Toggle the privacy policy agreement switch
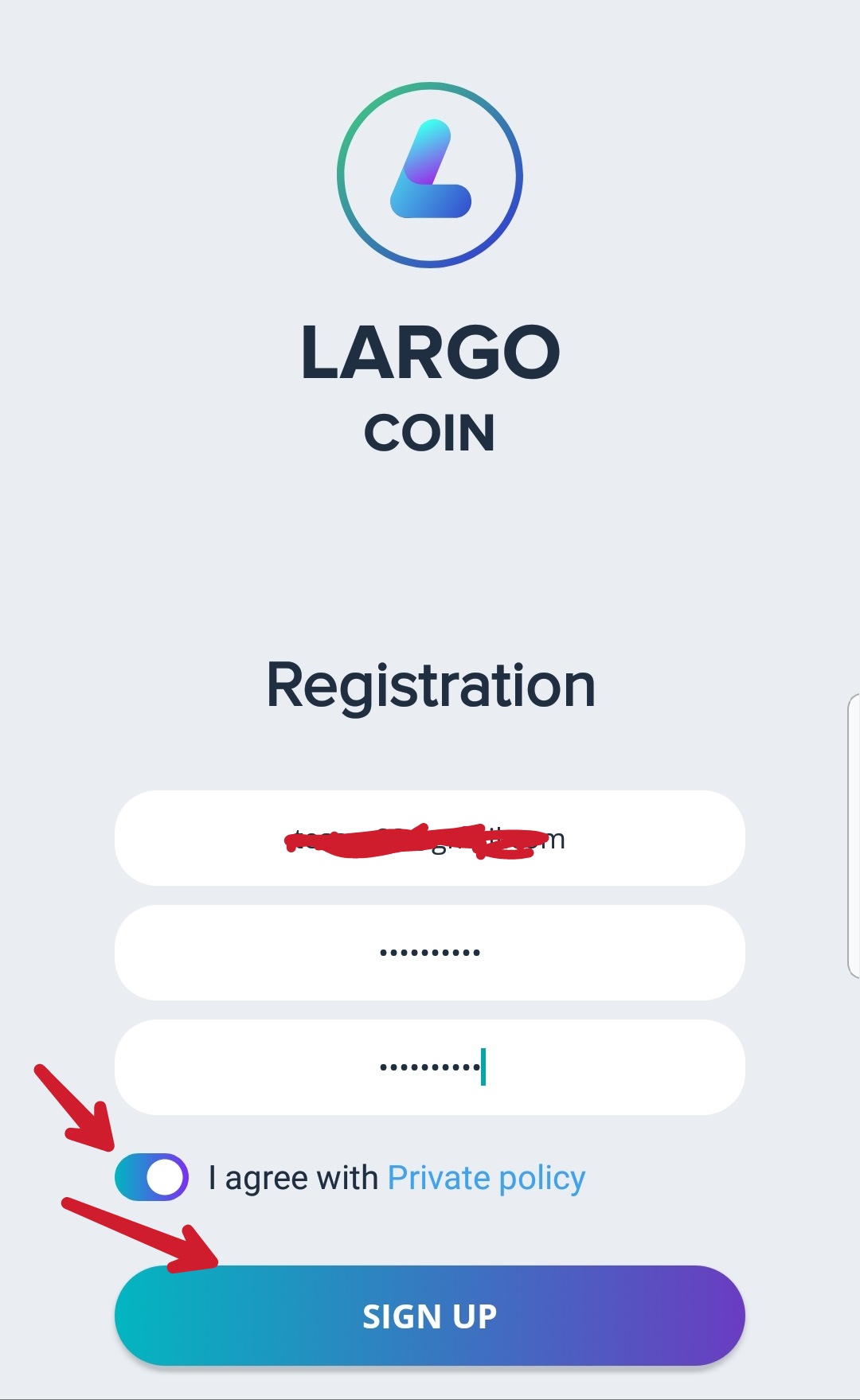Viewport: 860px width, 1400px height. [151, 1177]
